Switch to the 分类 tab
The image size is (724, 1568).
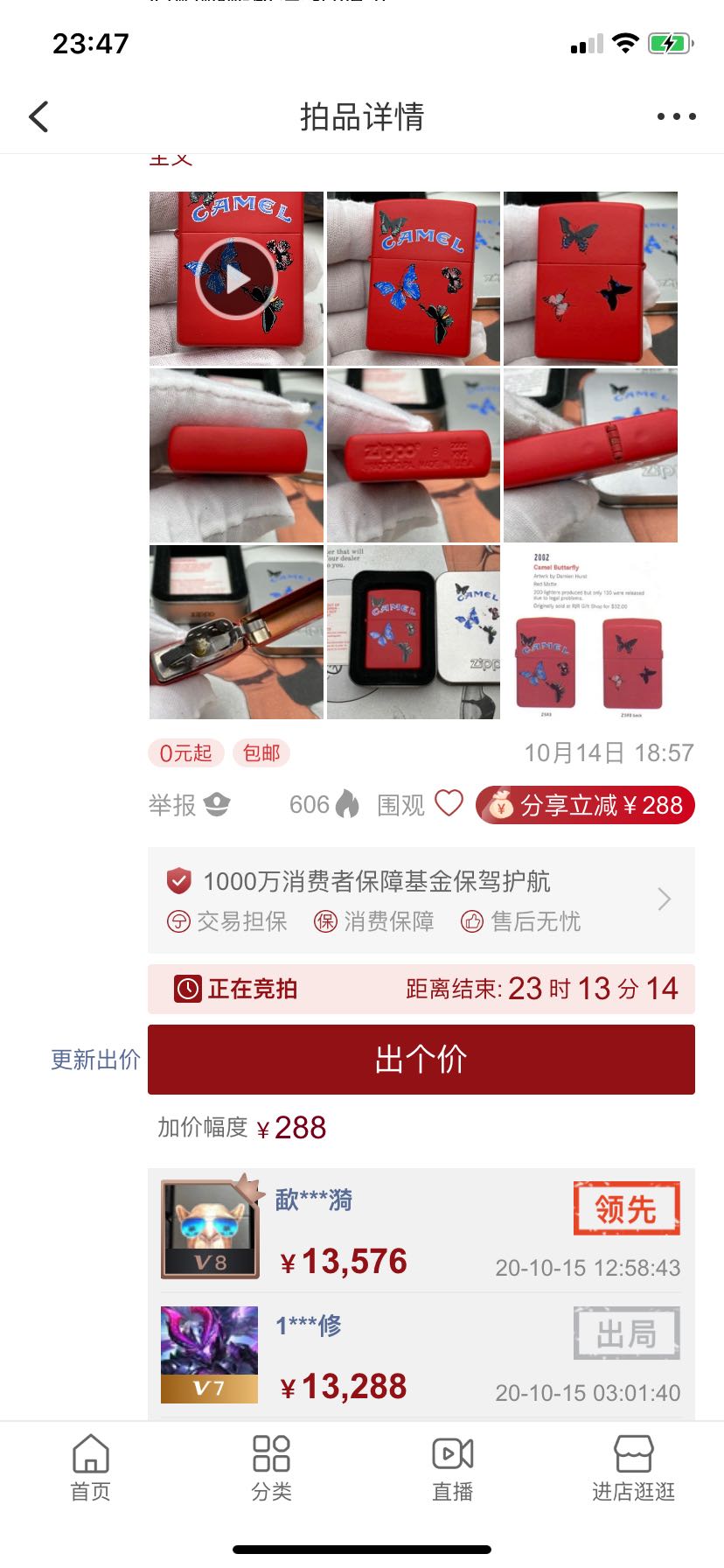pos(271,1468)
